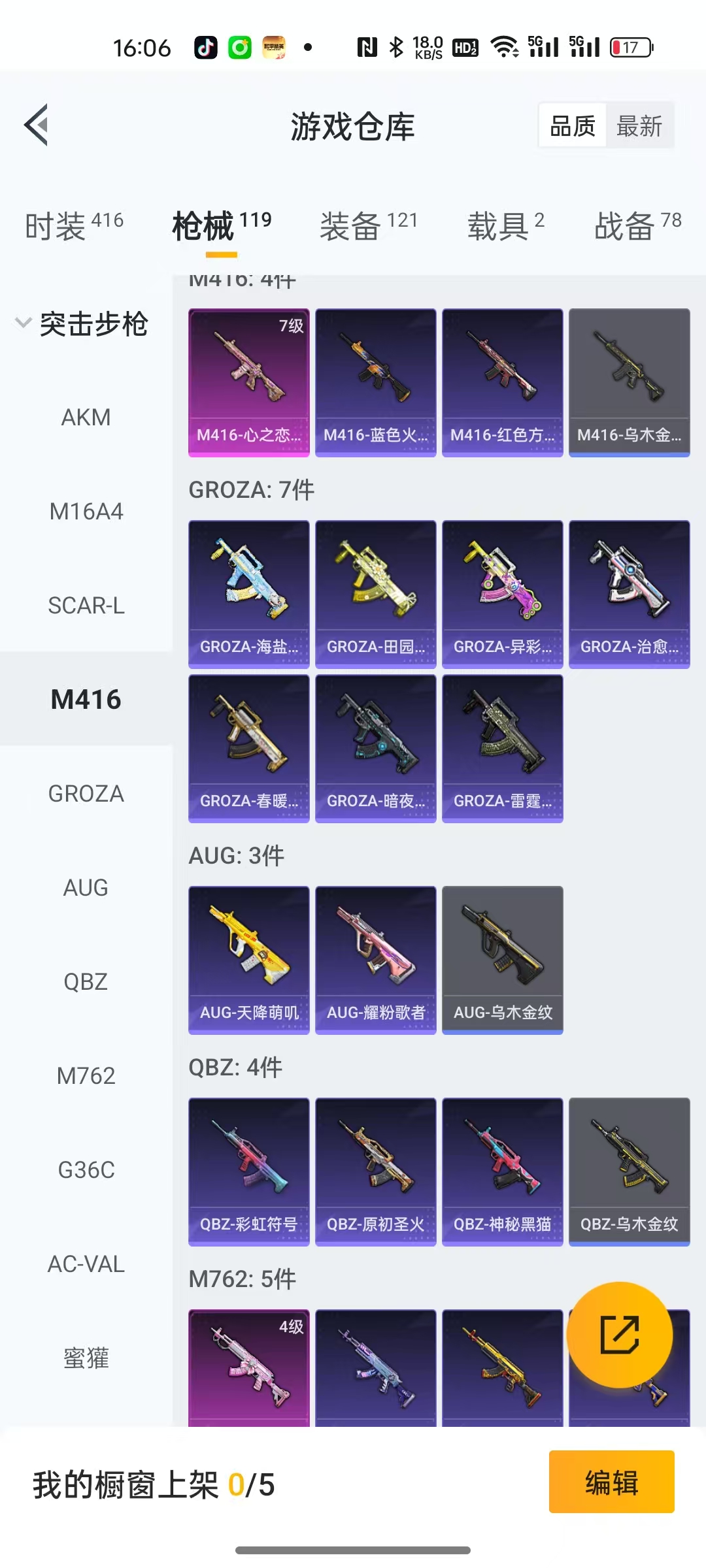Open the 7级 M416-心之恋 skin
This screenshot has width=706, height=1568.
tap(248, 382)
